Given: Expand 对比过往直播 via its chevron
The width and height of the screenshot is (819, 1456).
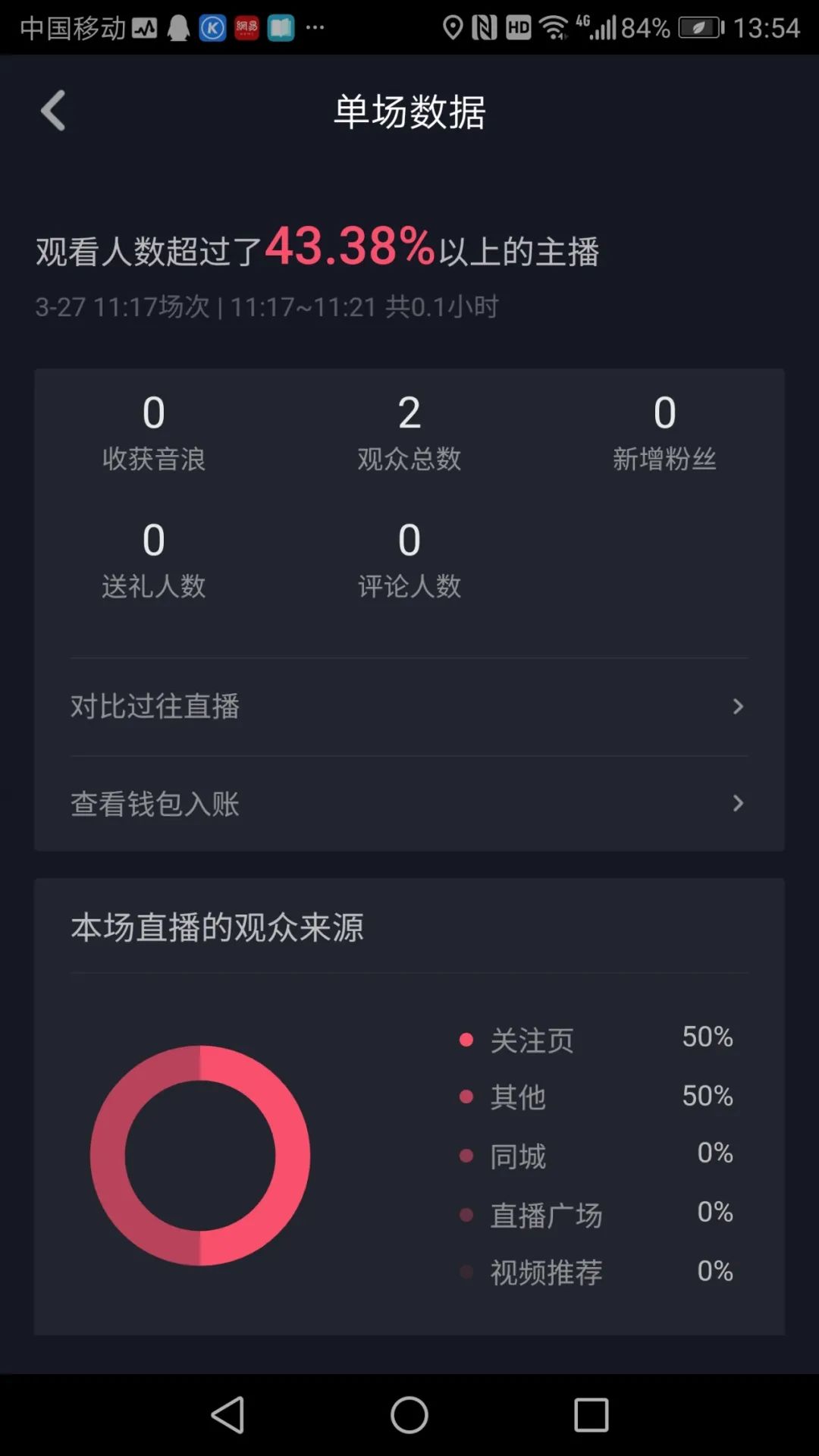Looking at the screenshot, I should [x=738, y=706].
